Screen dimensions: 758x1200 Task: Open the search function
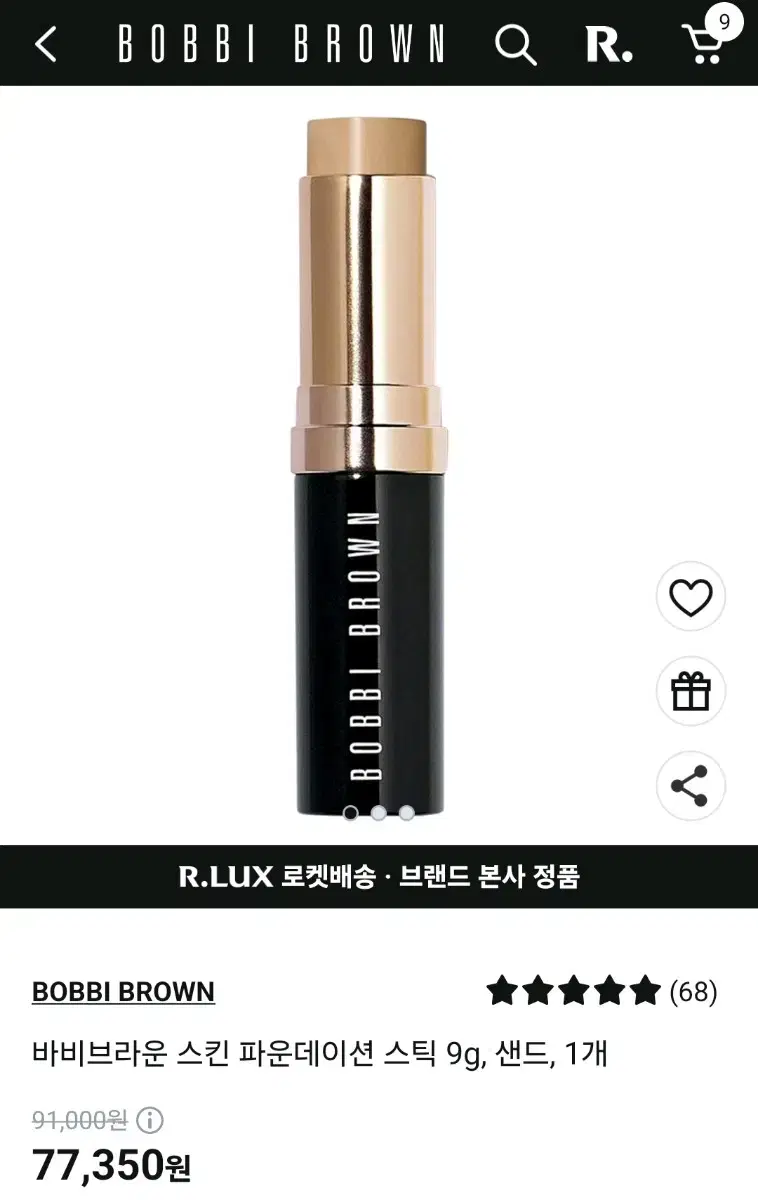pyautogui.click(x=514, y=43)
